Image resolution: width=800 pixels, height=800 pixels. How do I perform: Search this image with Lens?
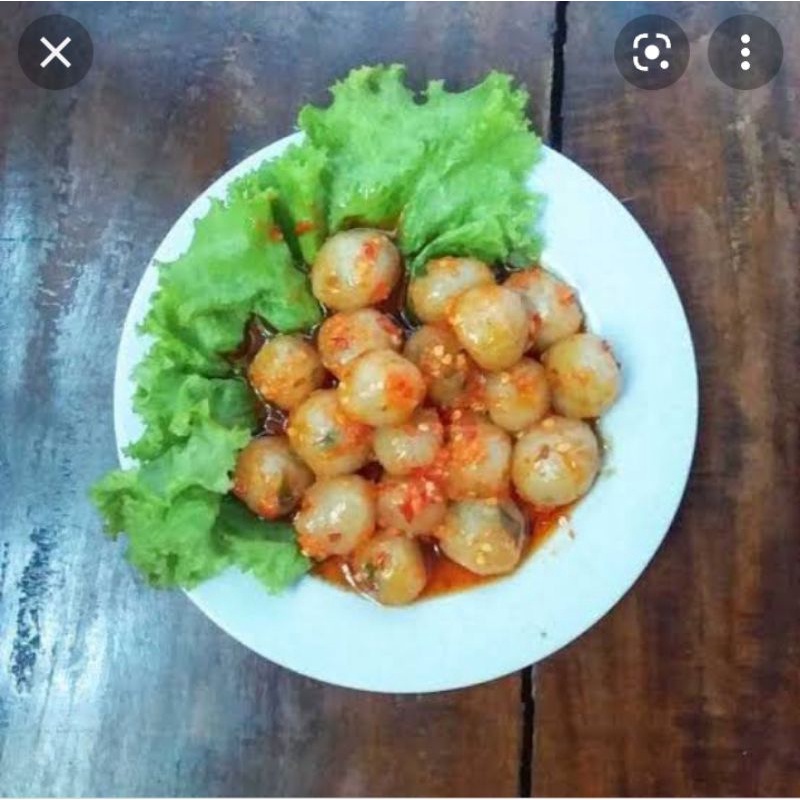(652, 52)
